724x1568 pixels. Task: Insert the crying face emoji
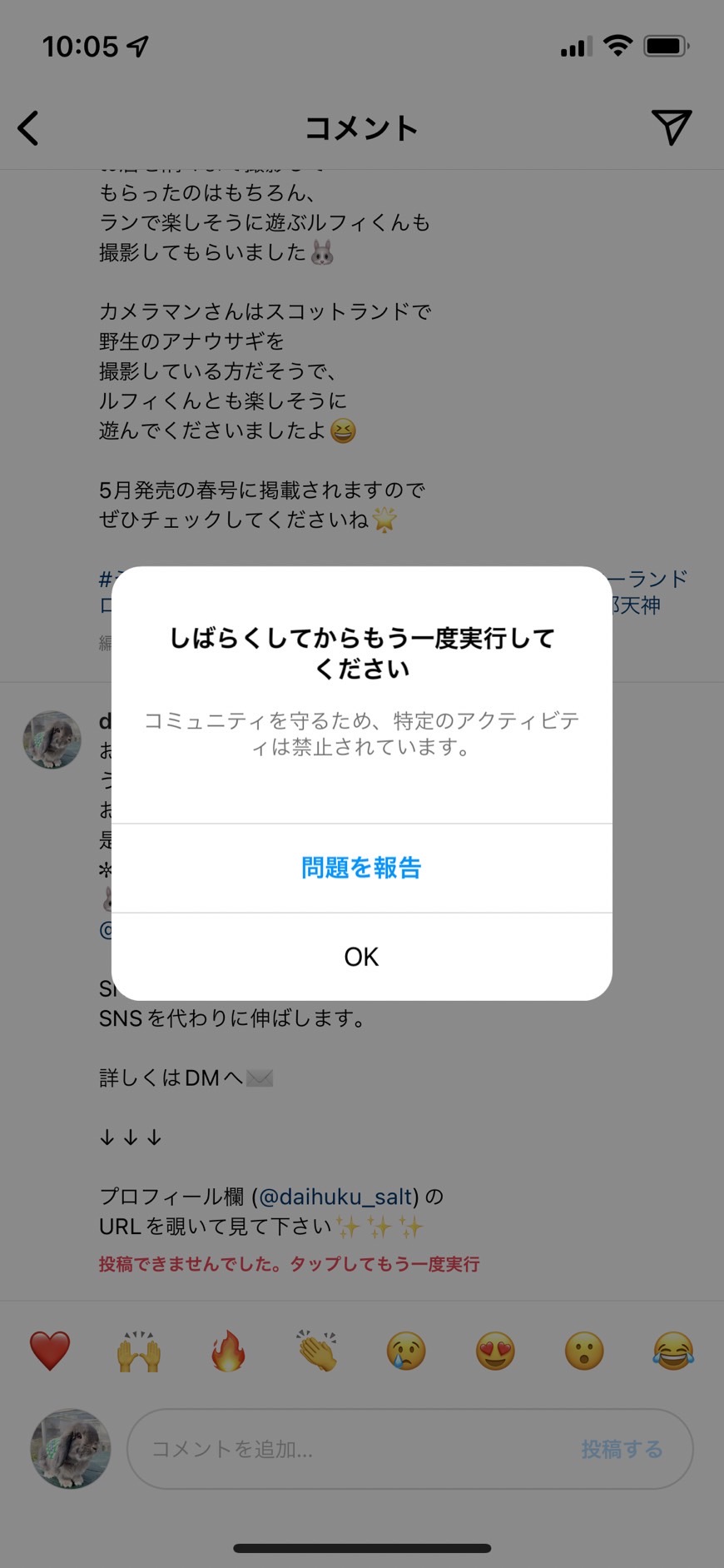tap(406, 1351)
